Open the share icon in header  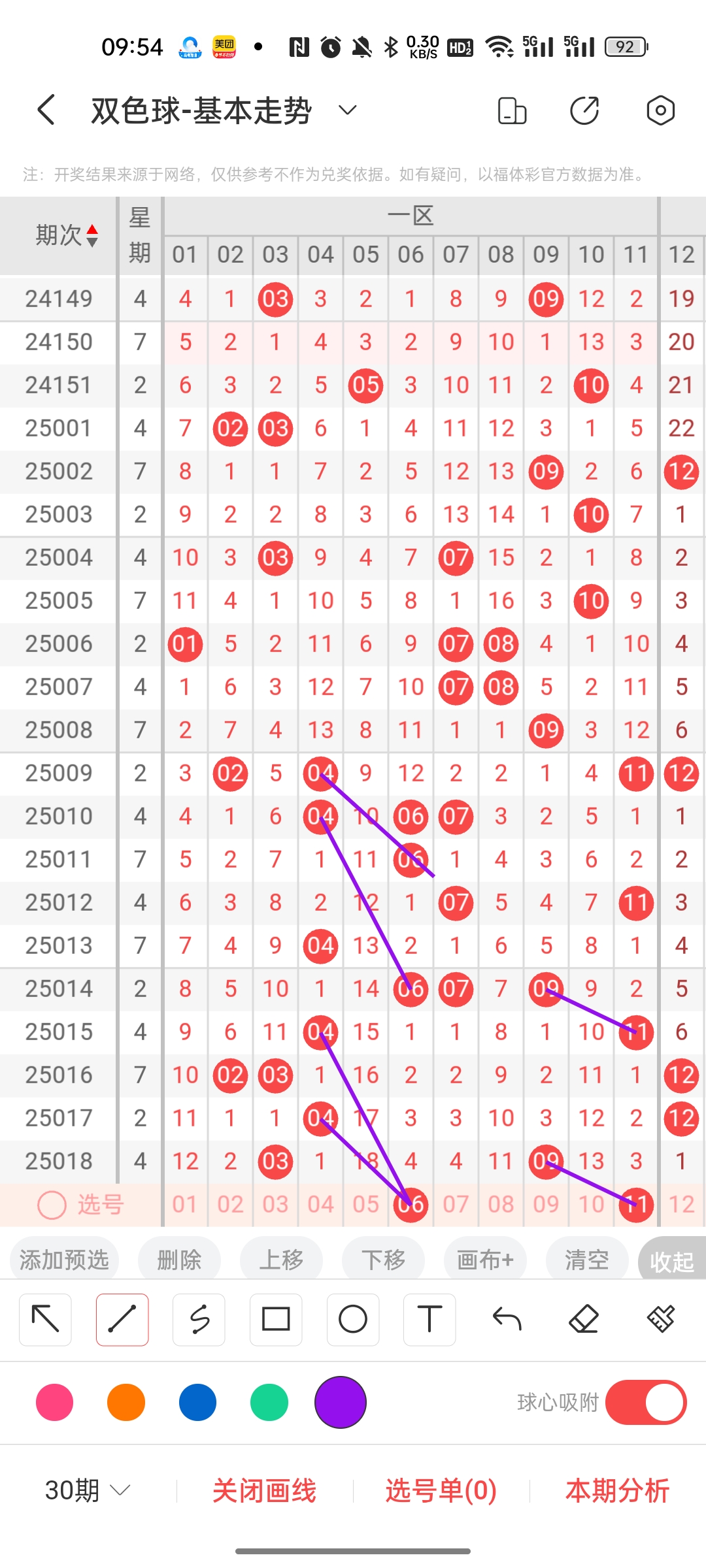[584, 110]
